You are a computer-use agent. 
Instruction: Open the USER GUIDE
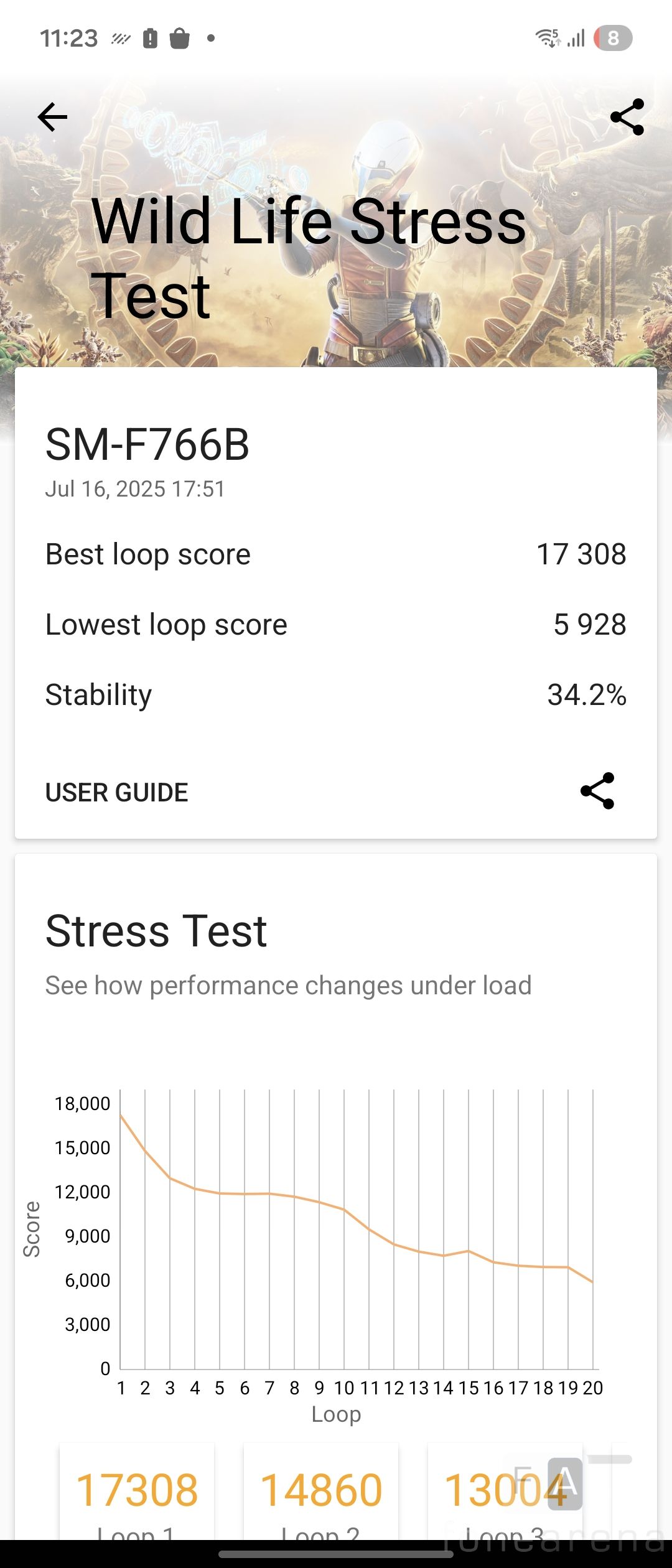(x=117, y=792)
